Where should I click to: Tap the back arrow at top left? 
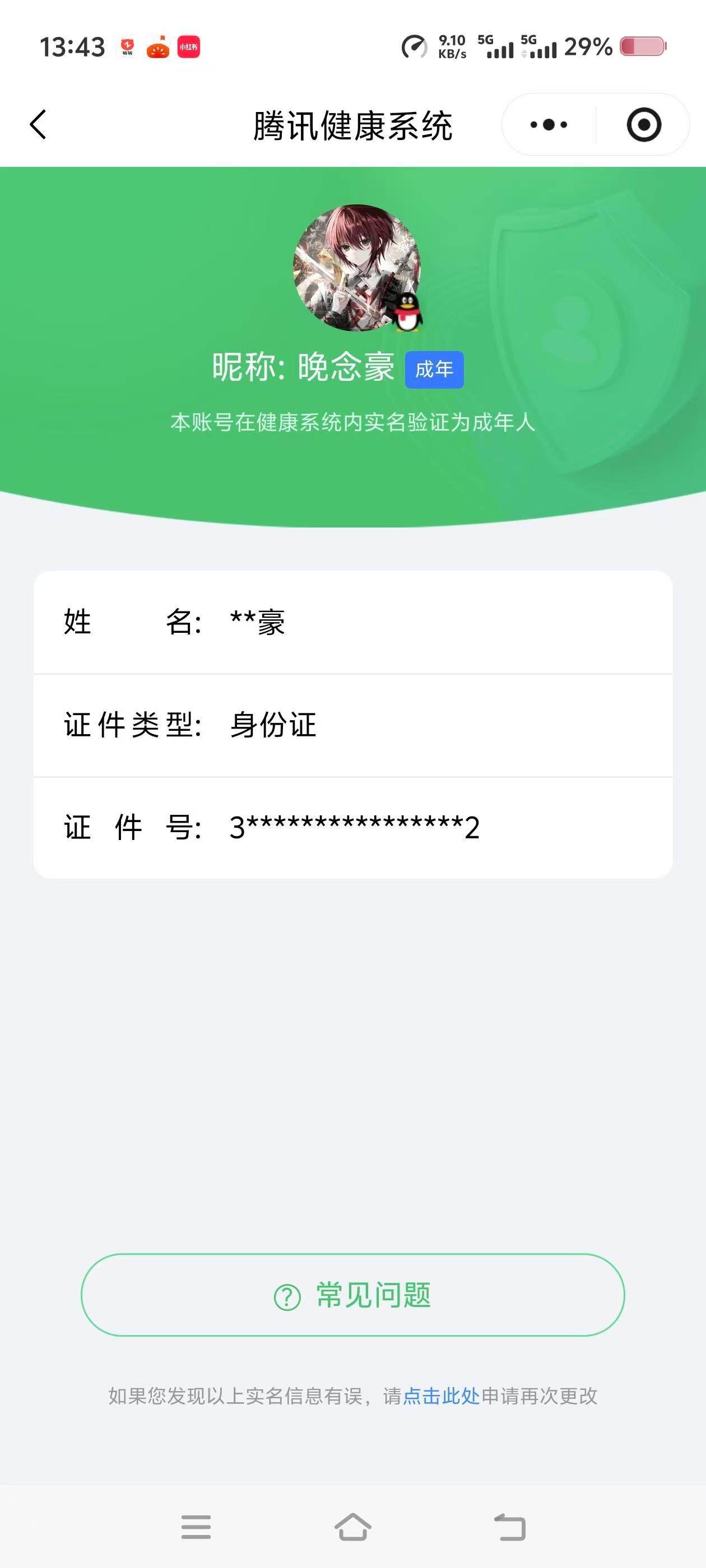point(38,124)
